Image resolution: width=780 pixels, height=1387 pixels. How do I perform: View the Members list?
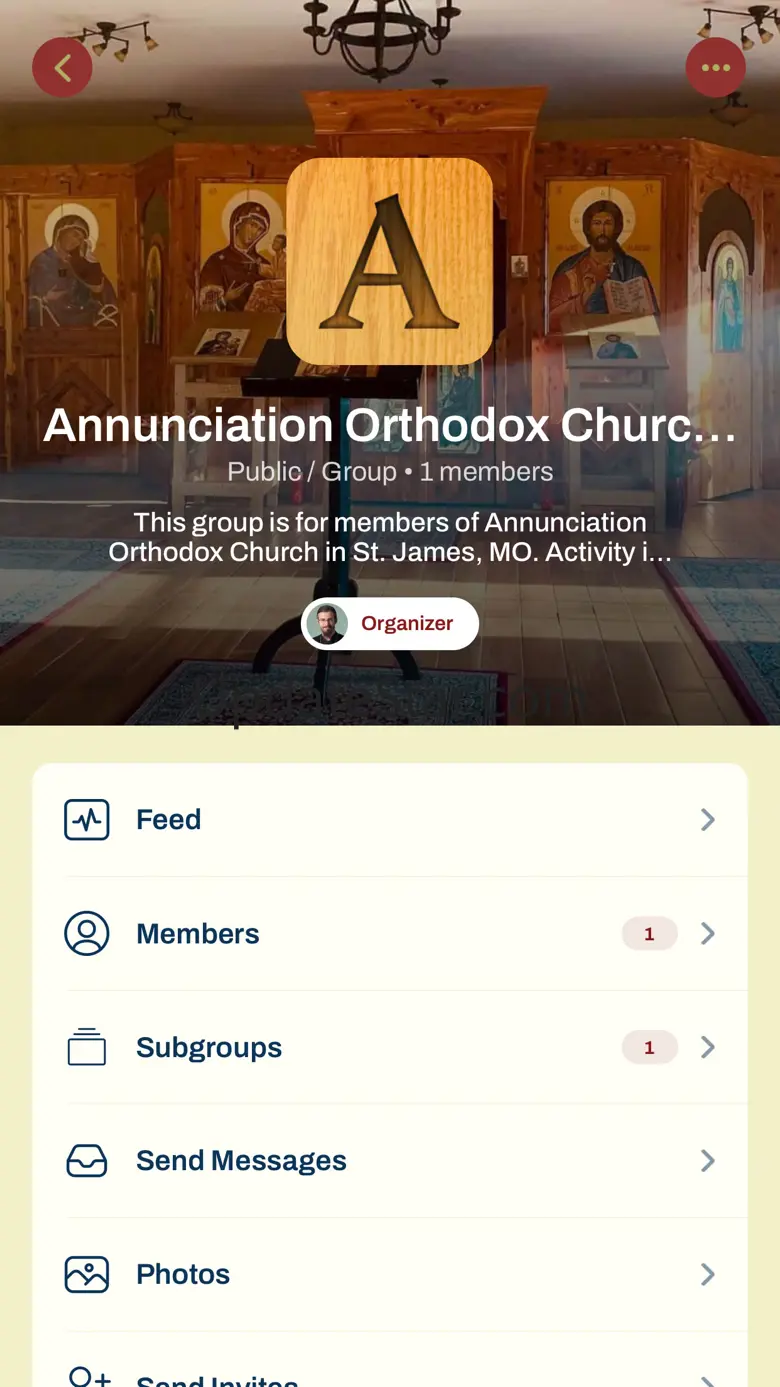[390, 934]
